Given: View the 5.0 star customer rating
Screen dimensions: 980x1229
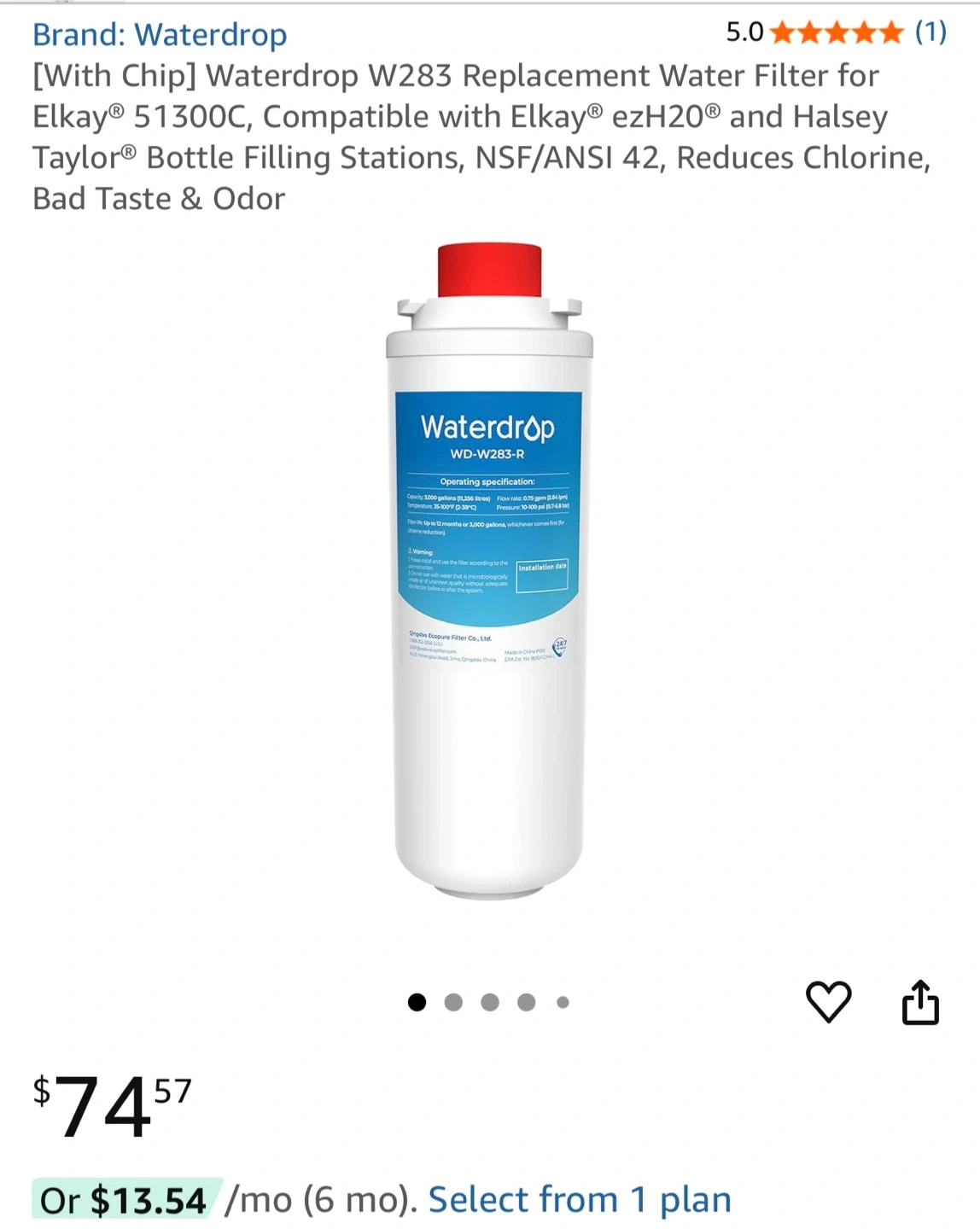Looking at the screenshot, I should point(835,32).
